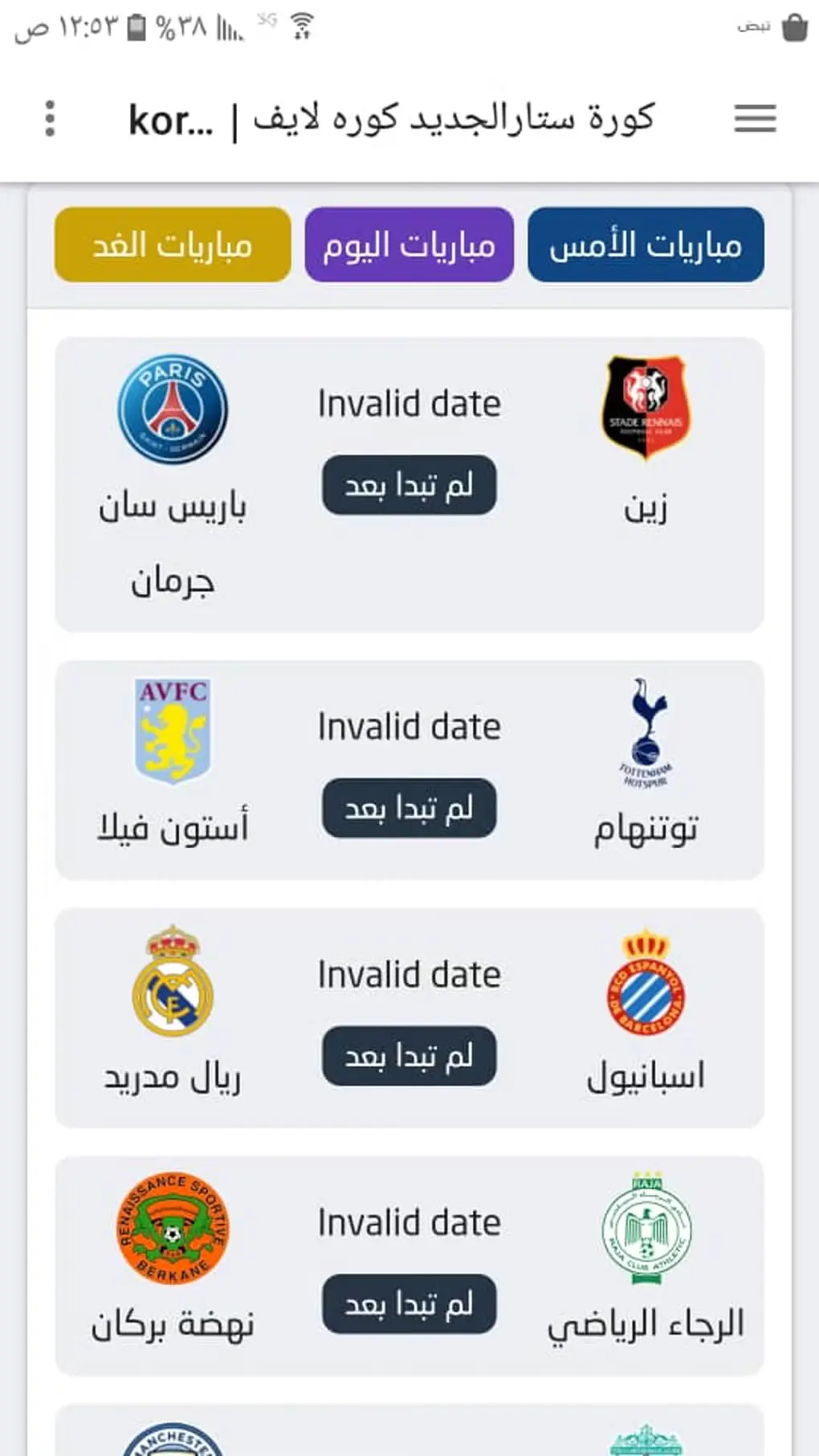This screenshot has width=819, height=1456.
Task: Switch to مباريات الأمس tab
Action: click(x=646, y=245)
